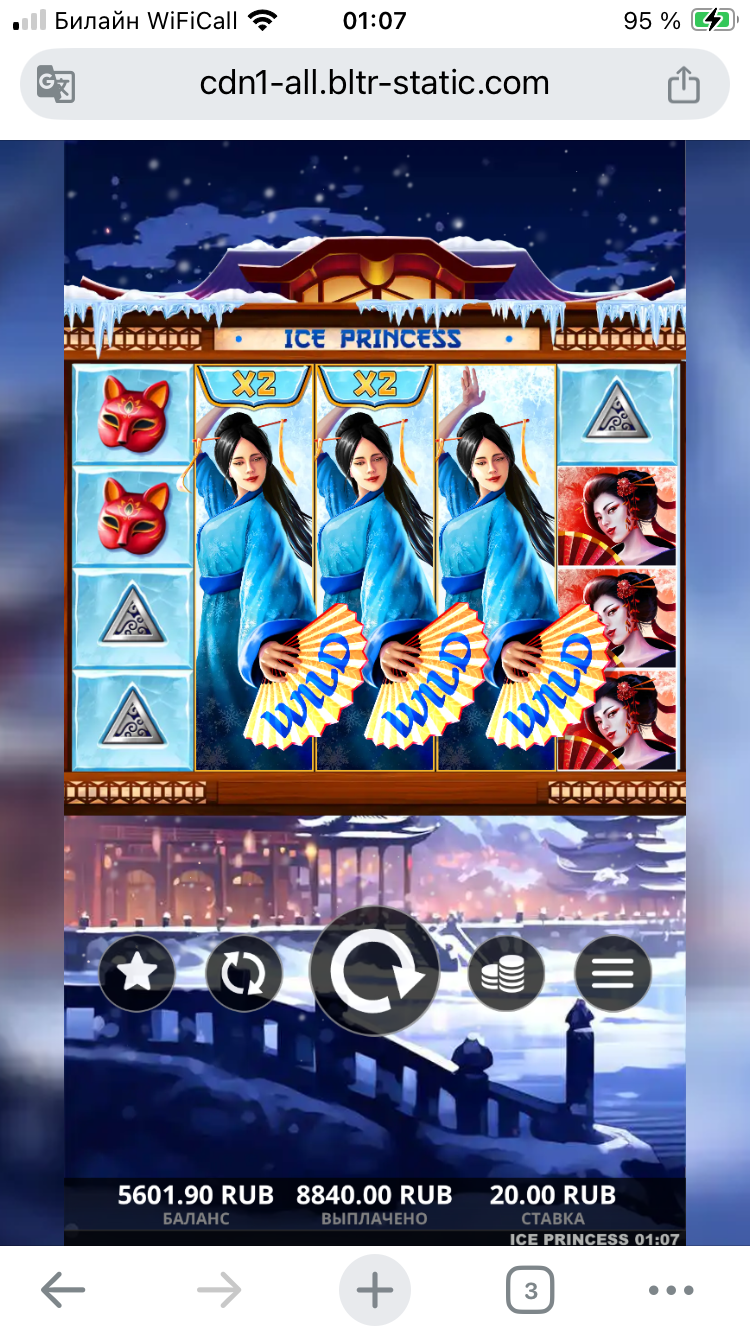The height and width of the screenshot is (1334, 750).
Task: Open the favorites star button
Action: pos(137,973)
